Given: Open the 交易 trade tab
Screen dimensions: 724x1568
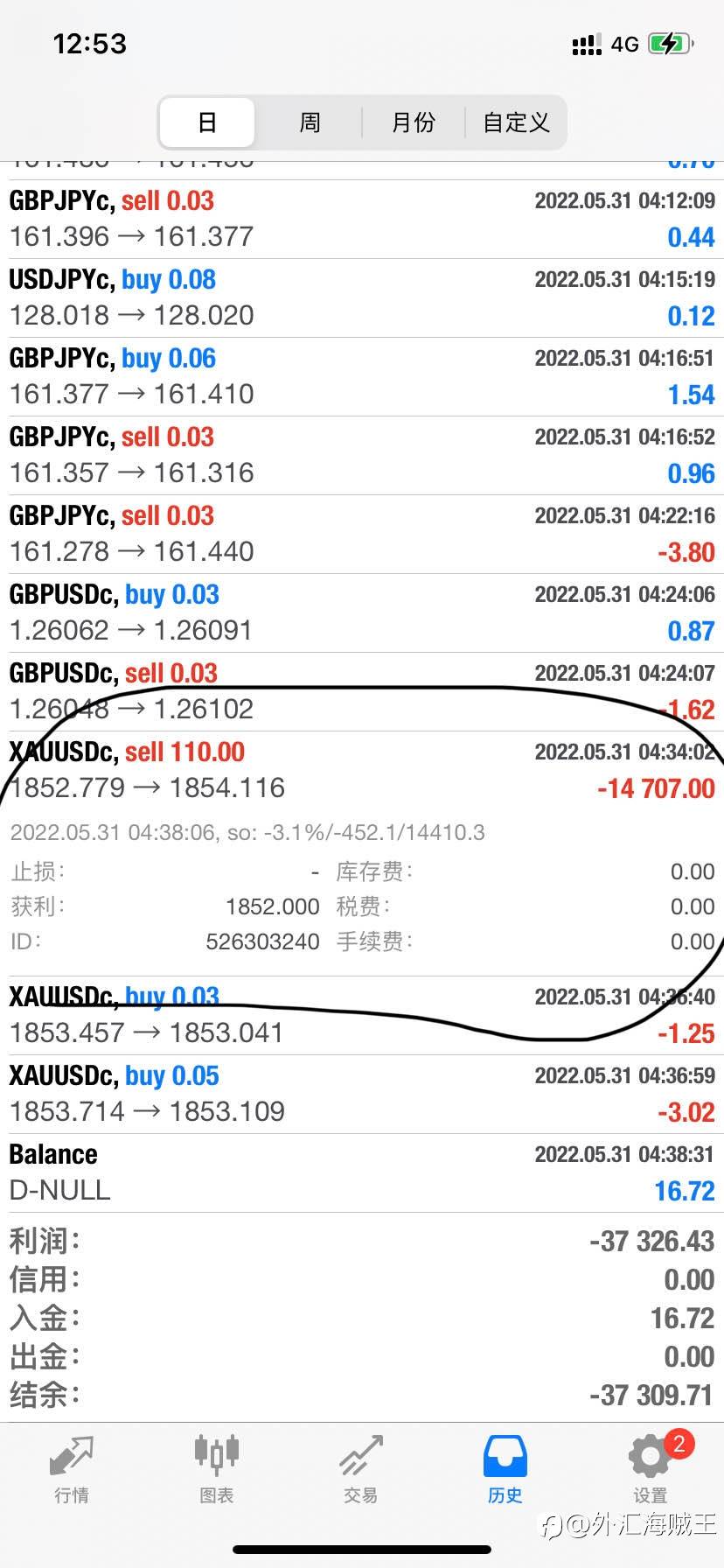Looking at the screenshot, I should point(361,1469).
